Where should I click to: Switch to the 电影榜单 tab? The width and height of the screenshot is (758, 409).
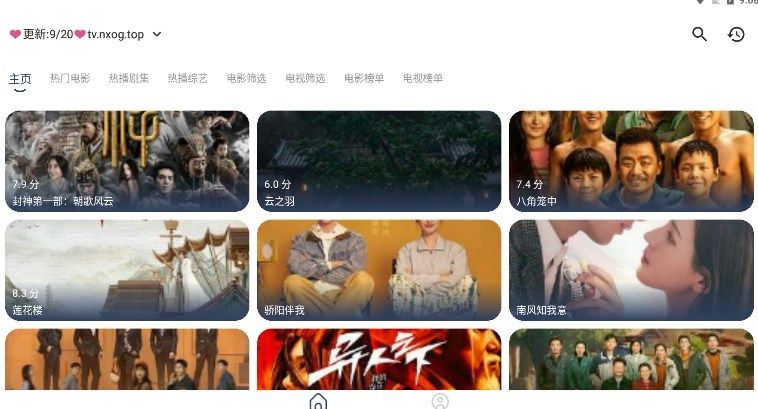pos(364,78)
